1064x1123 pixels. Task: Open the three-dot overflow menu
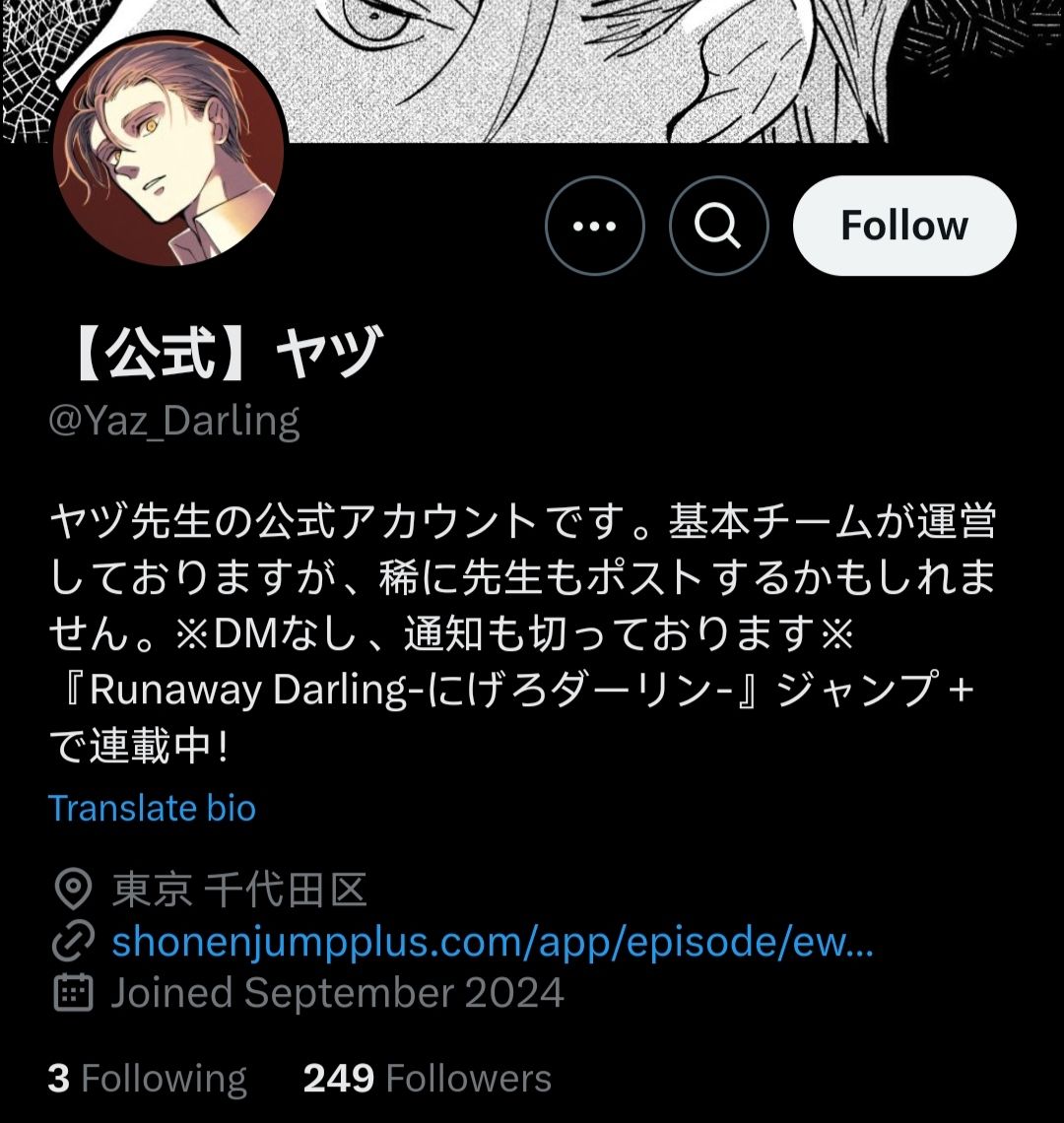[595, 226]
